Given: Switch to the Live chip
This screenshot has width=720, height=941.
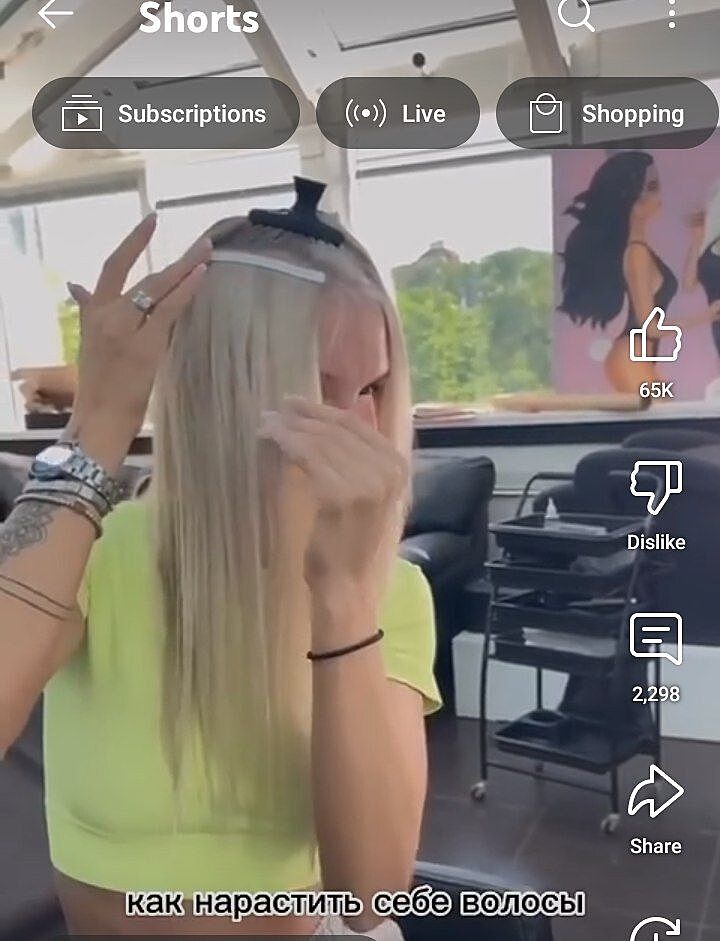Looking at the screenshot, I should 397,114.
